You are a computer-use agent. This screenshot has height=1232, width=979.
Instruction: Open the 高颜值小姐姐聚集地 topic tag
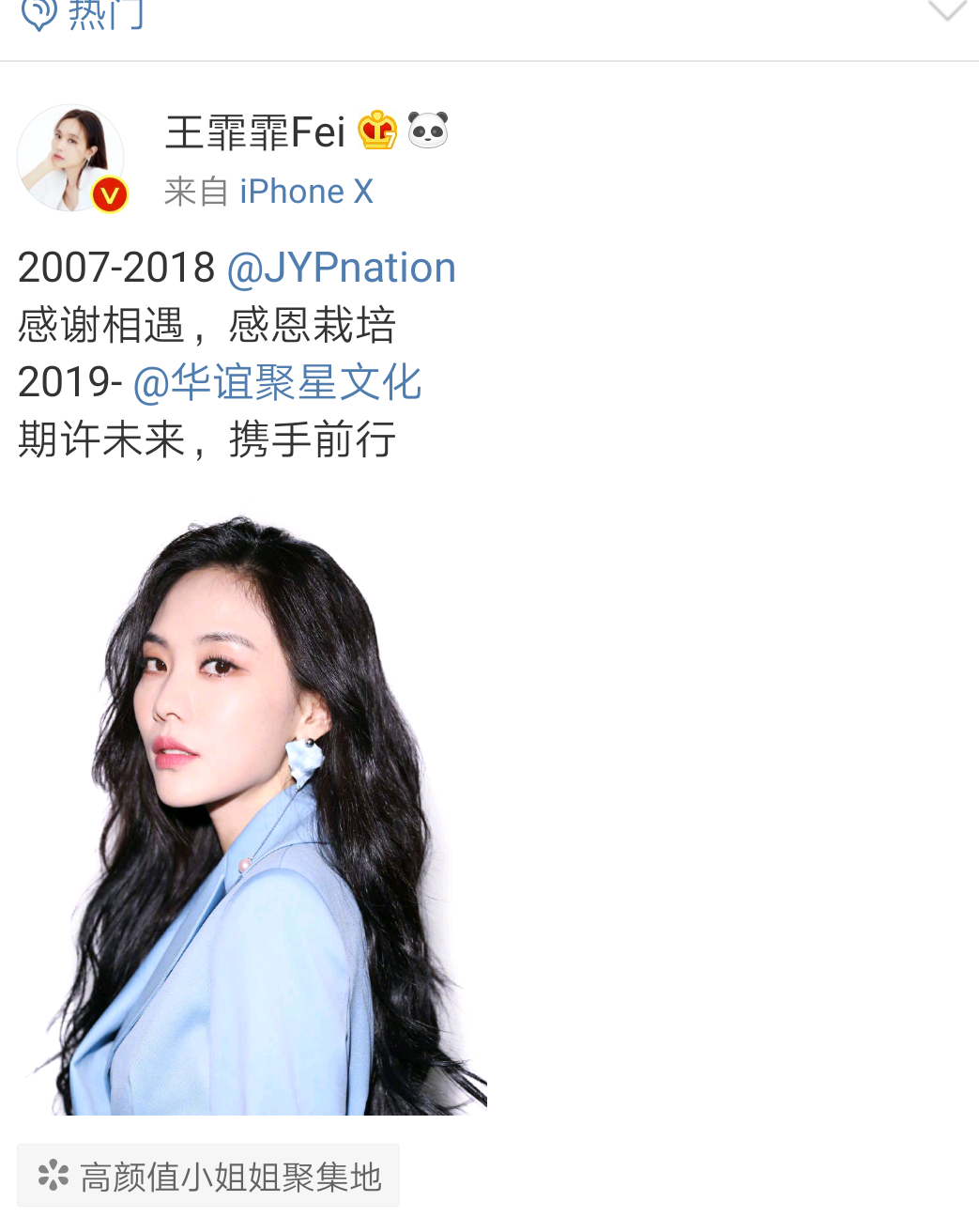coord(208,1176)
